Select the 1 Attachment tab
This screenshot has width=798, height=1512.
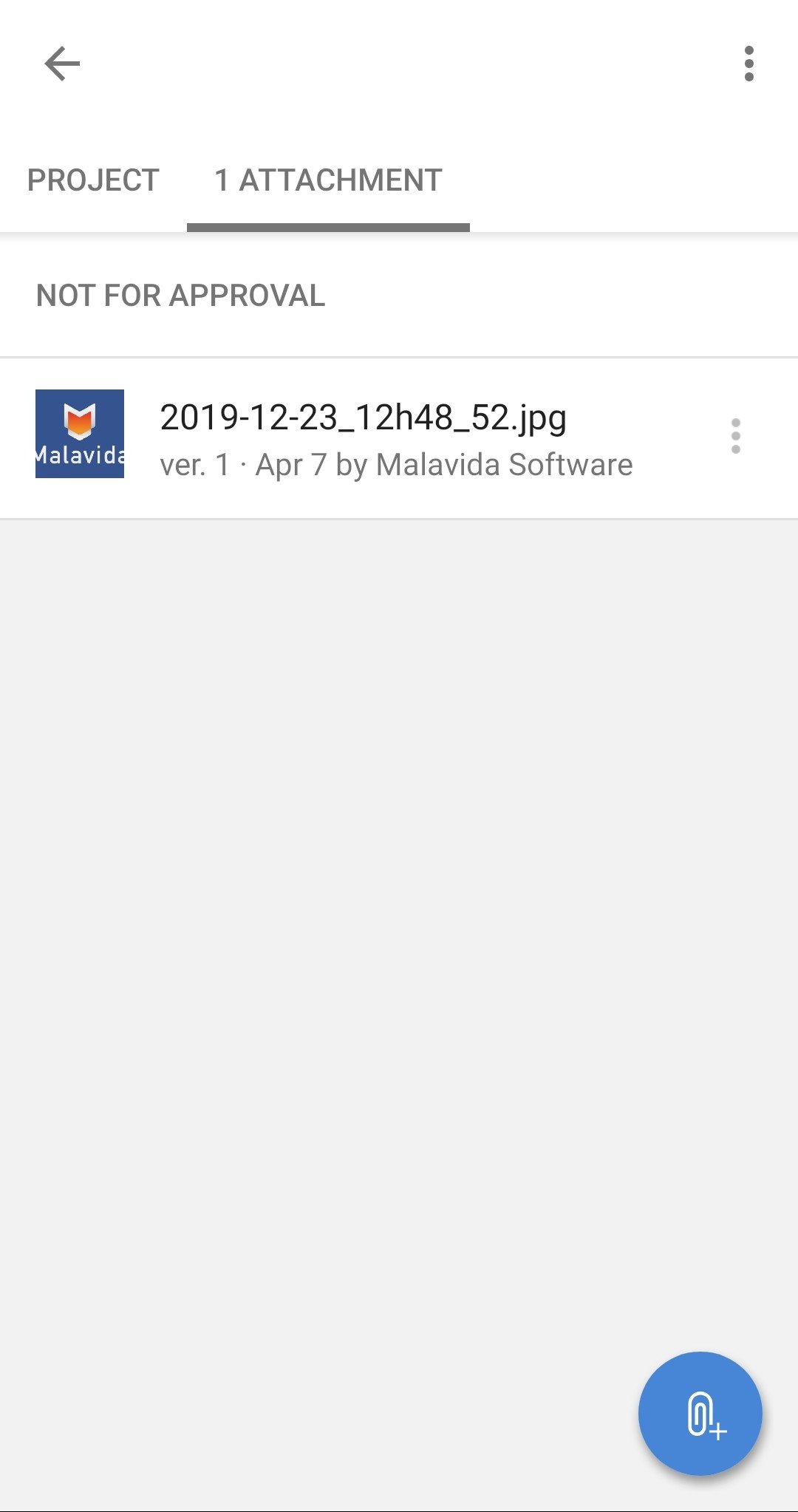click(x=328, y=180)
